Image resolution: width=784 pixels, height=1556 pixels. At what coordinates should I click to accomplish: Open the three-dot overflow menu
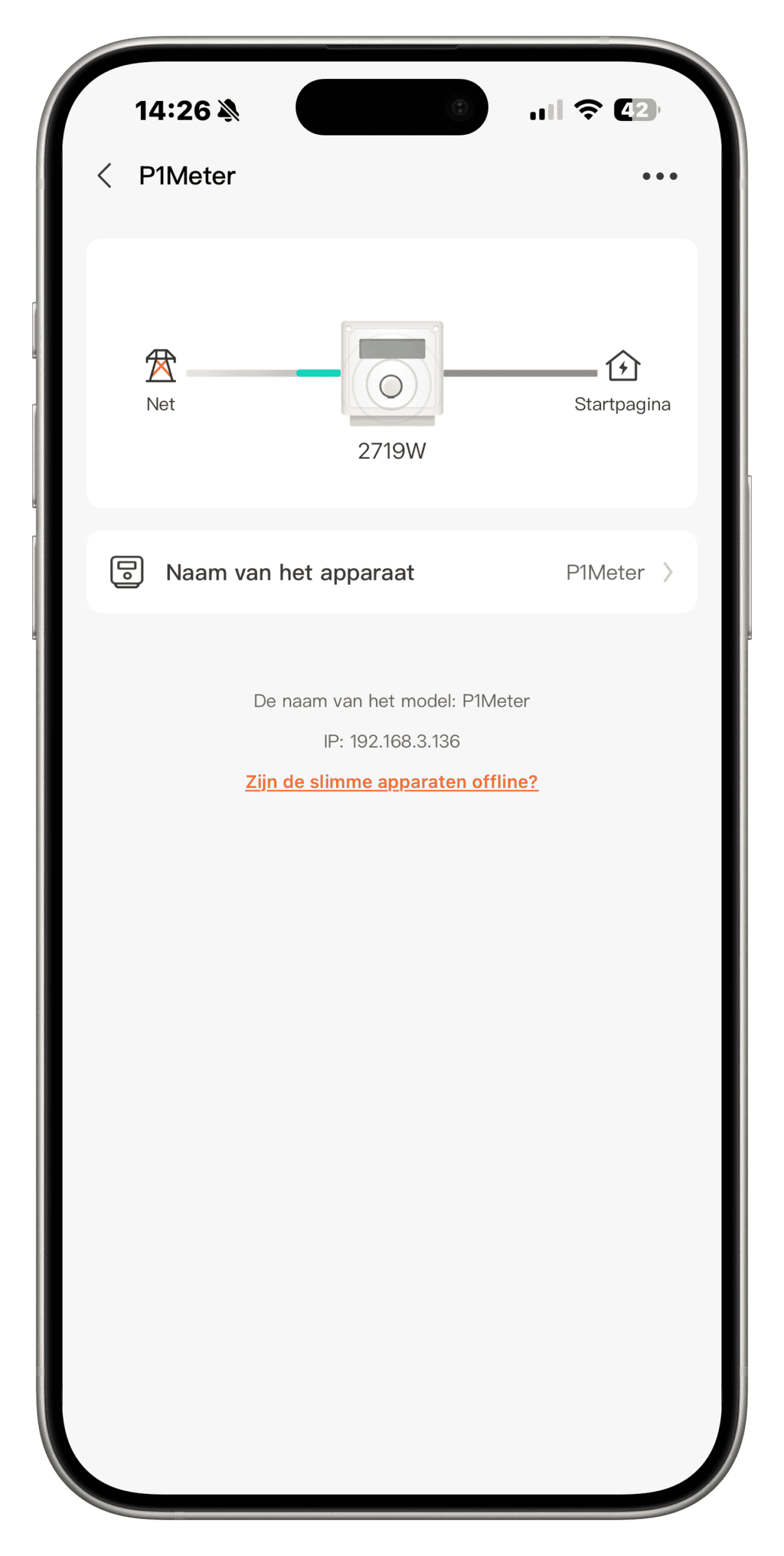[659, 176]
